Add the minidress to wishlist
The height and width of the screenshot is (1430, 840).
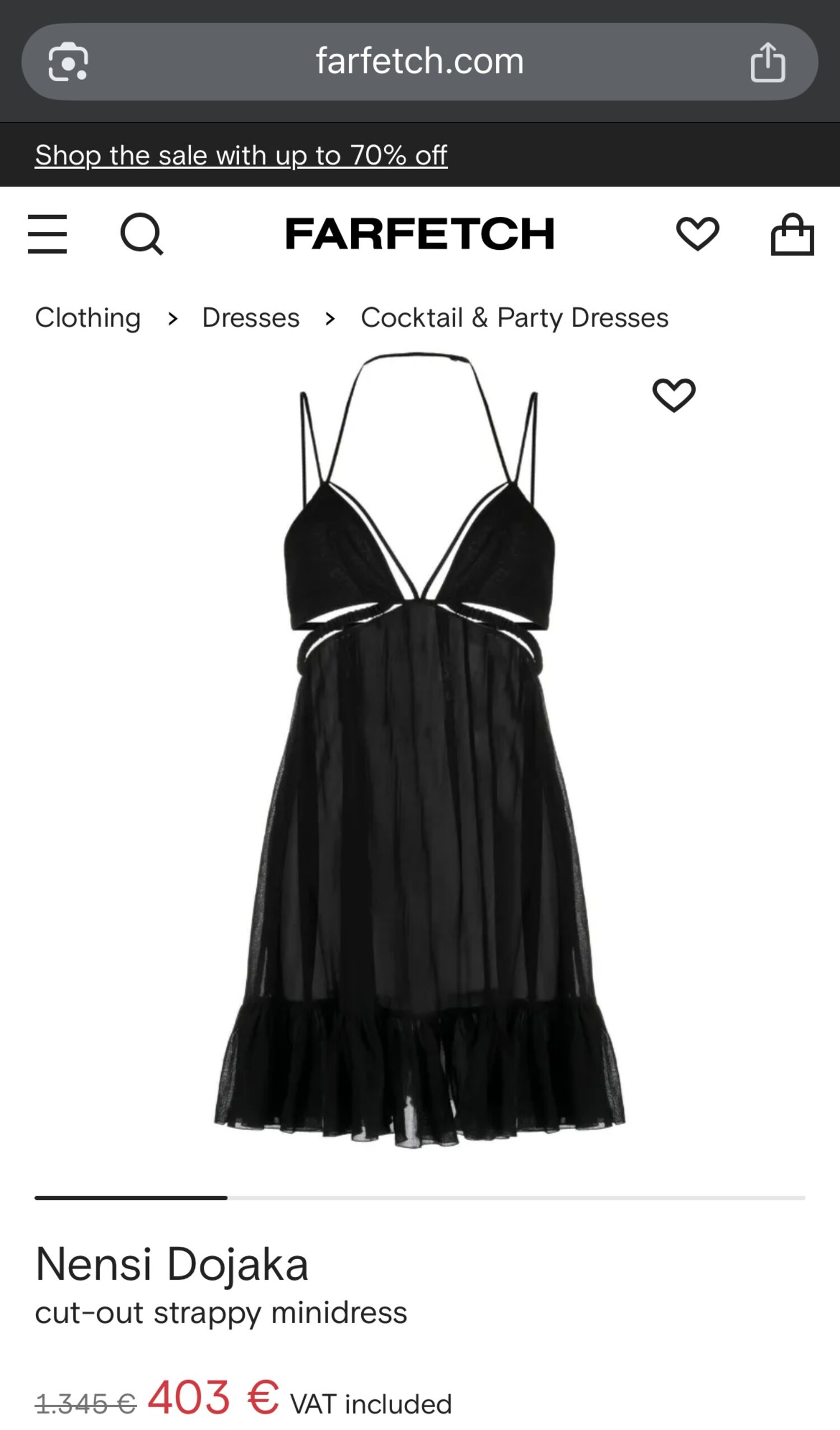point(674,395)
